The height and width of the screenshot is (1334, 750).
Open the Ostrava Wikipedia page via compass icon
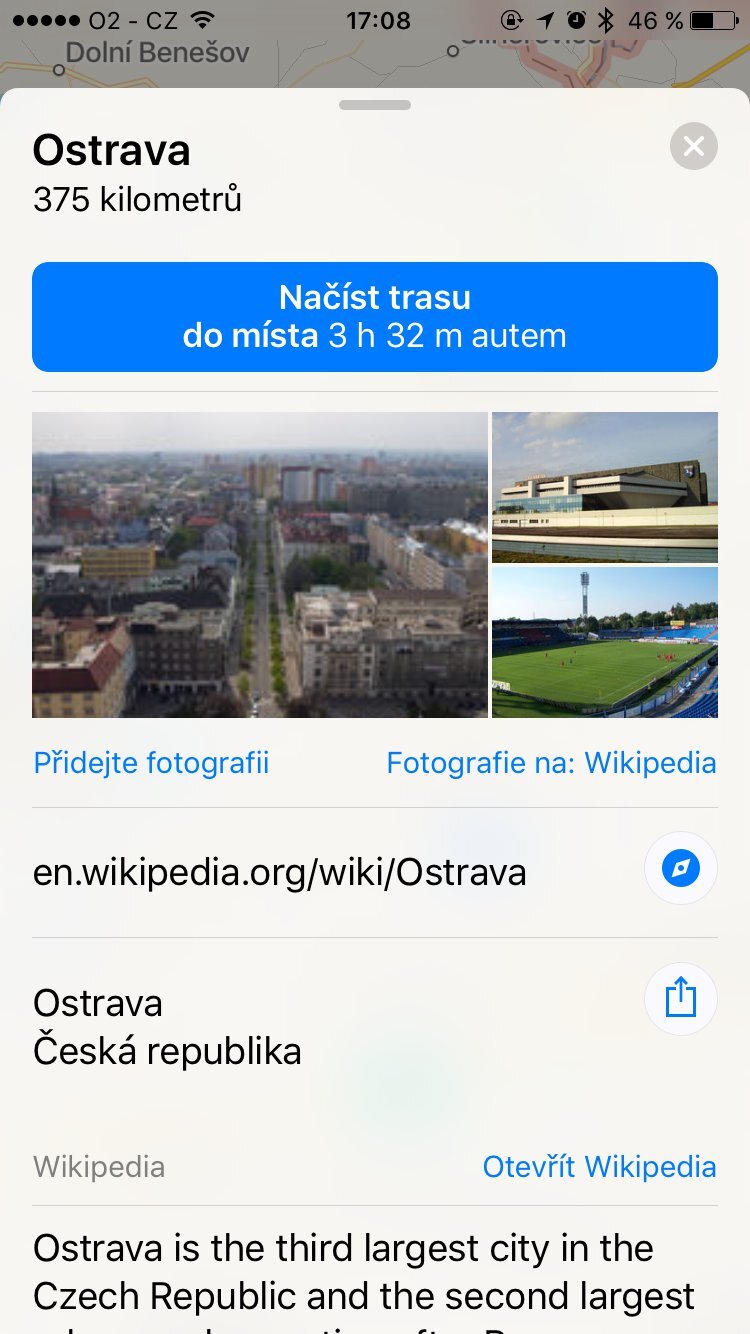680,869
